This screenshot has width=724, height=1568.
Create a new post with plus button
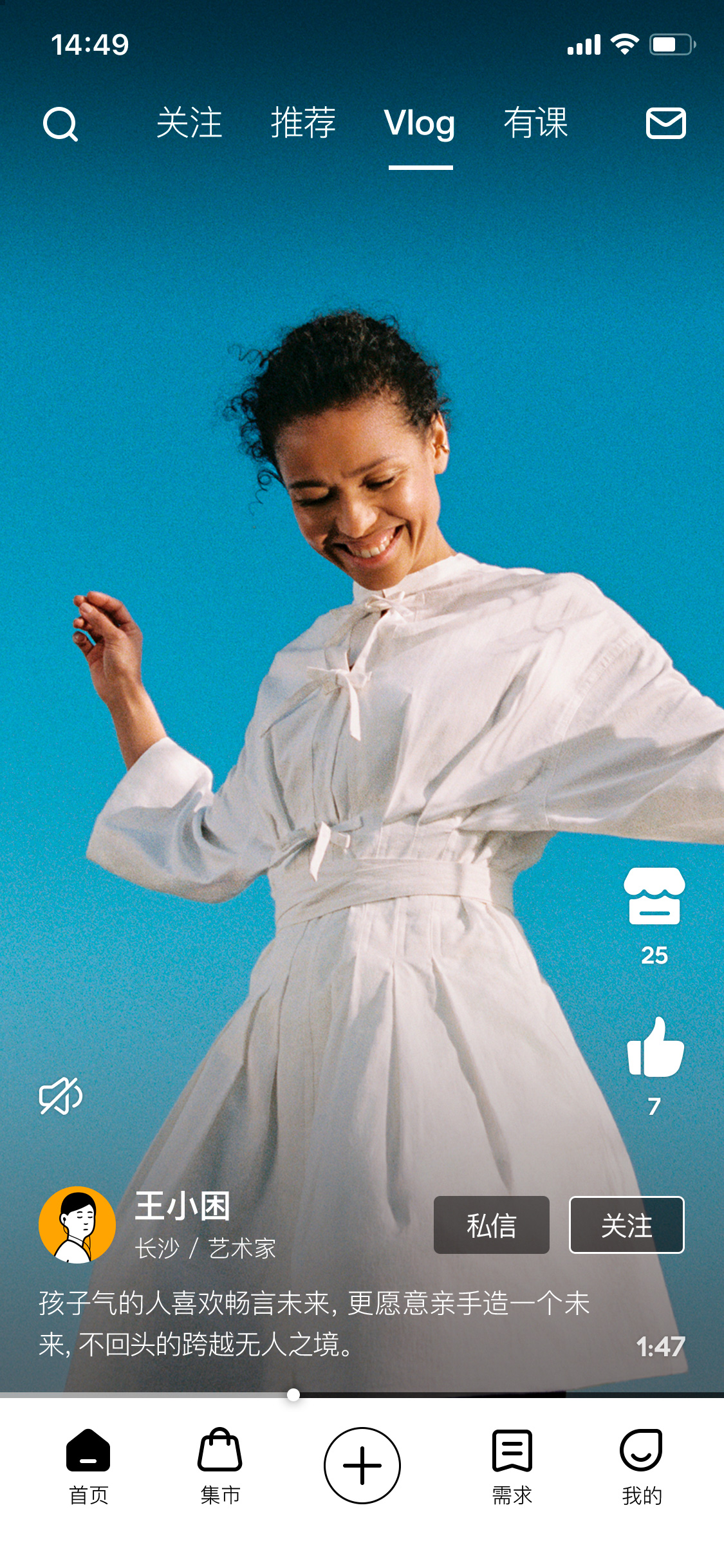(362, 1466)
